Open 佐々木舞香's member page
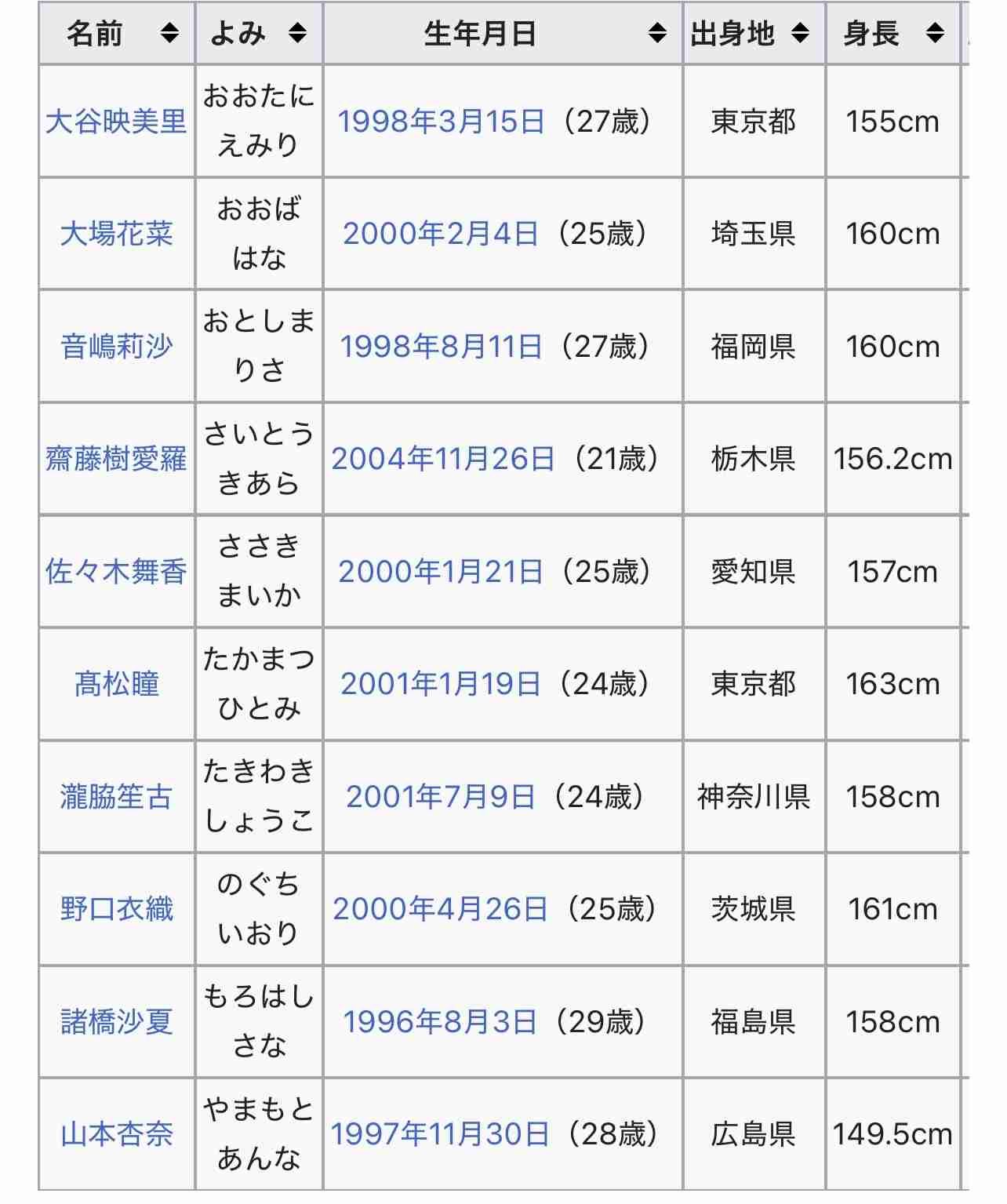This screenshot has height=1204, width=1007. tap(115, 572)
